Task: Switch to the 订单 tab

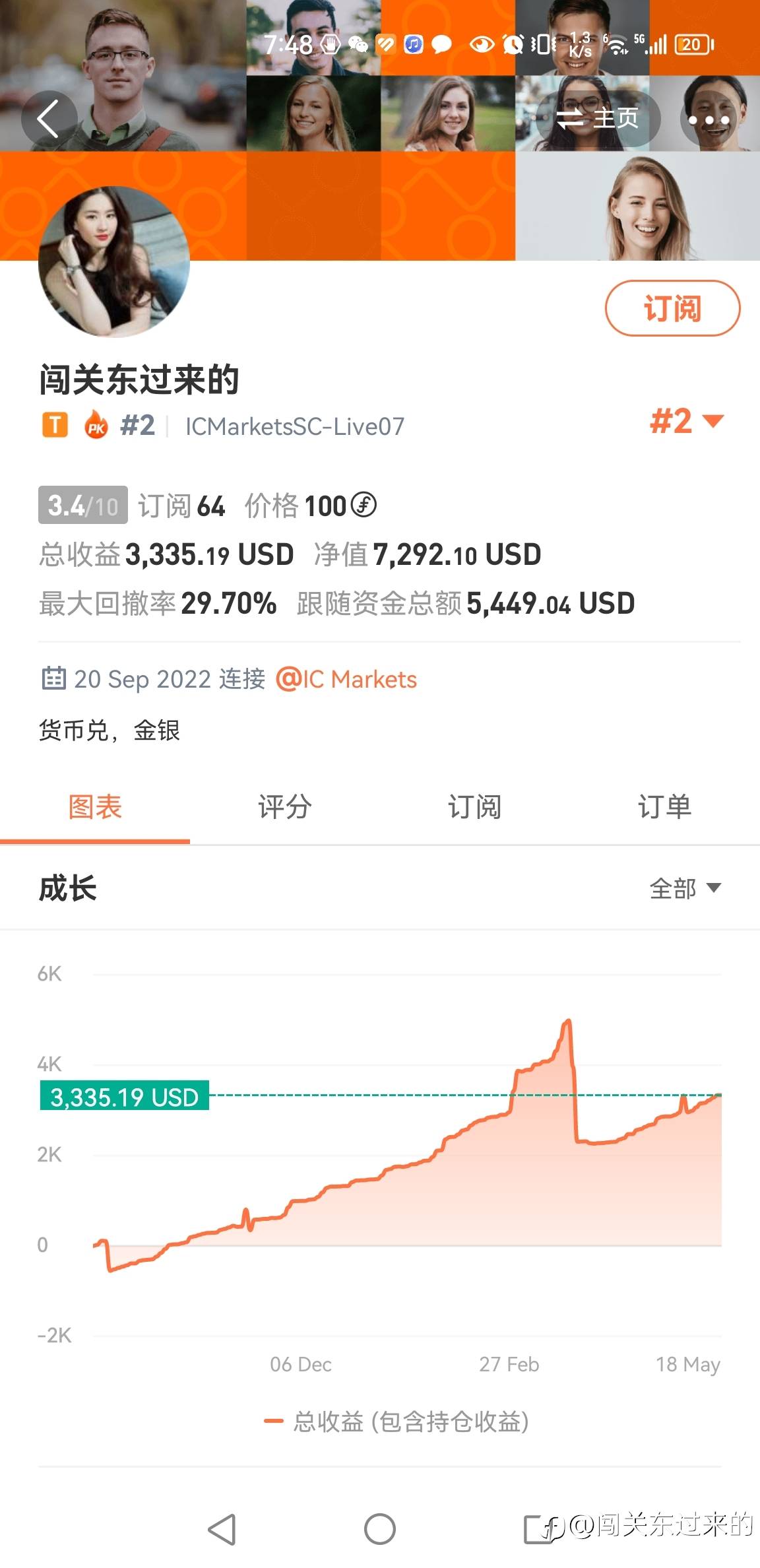Action: point(665,807)
